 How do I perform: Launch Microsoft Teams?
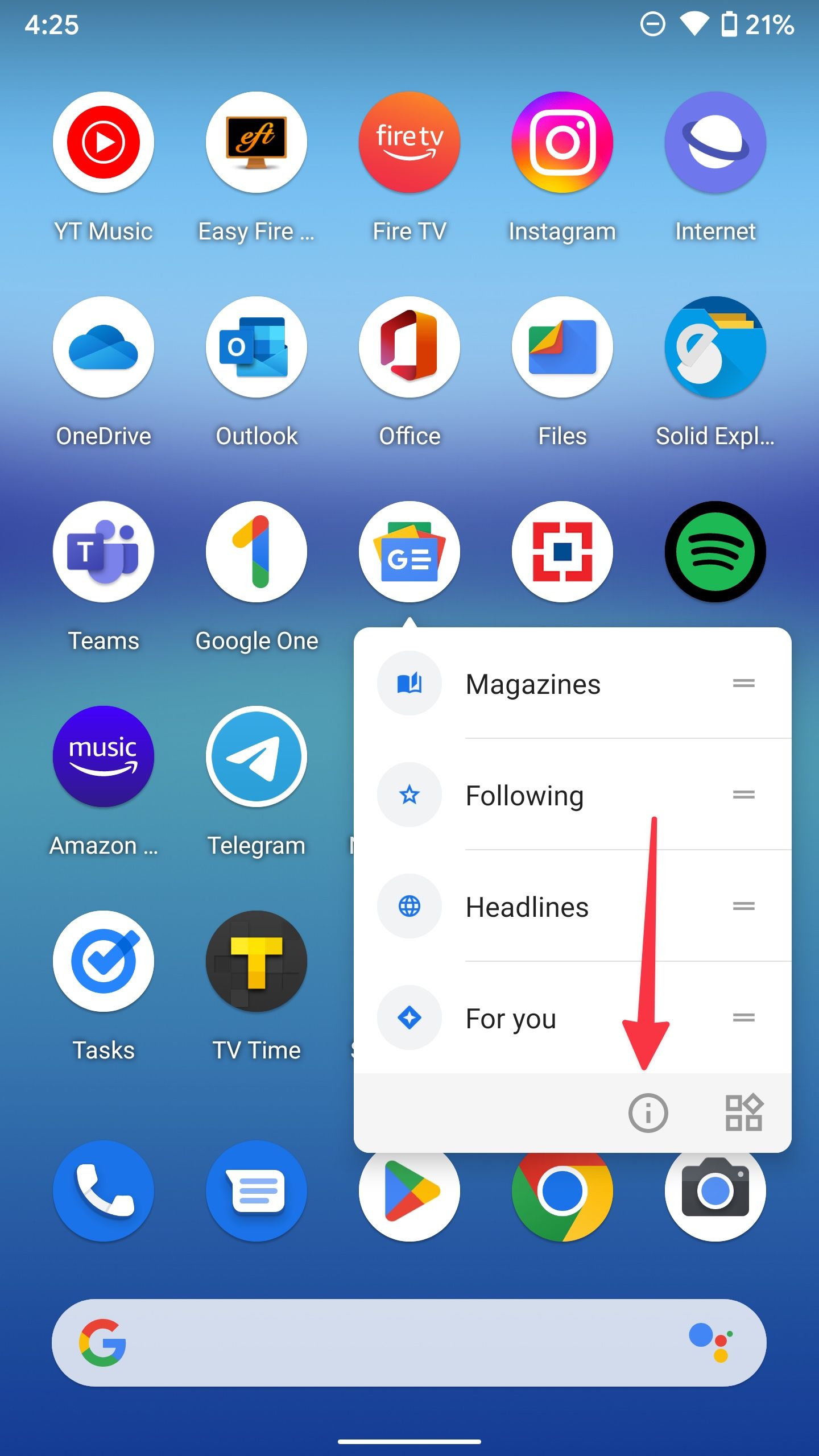103,552
